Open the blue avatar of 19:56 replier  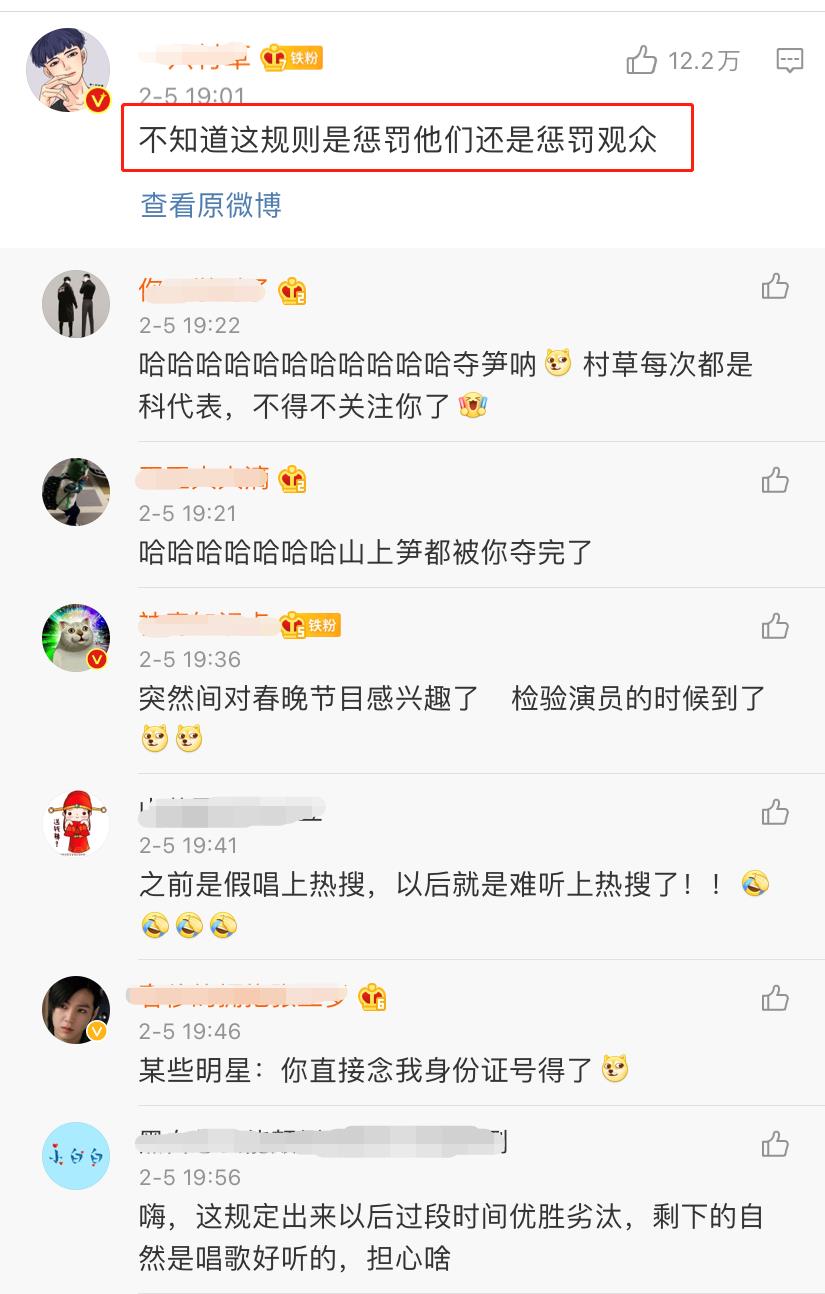(76, 1155)
